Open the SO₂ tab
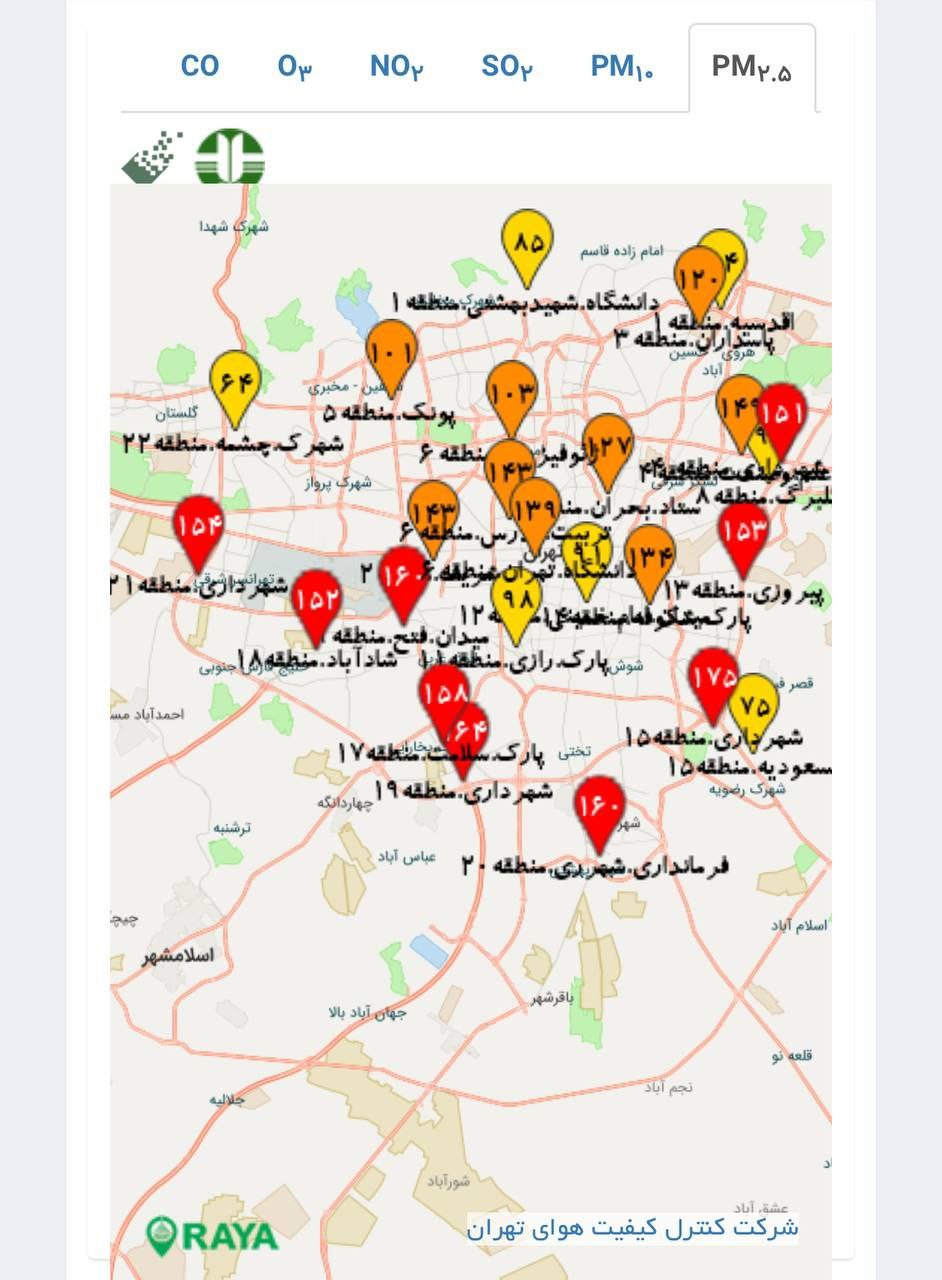This screenshot has width=942, height=1280. point(507,67)
